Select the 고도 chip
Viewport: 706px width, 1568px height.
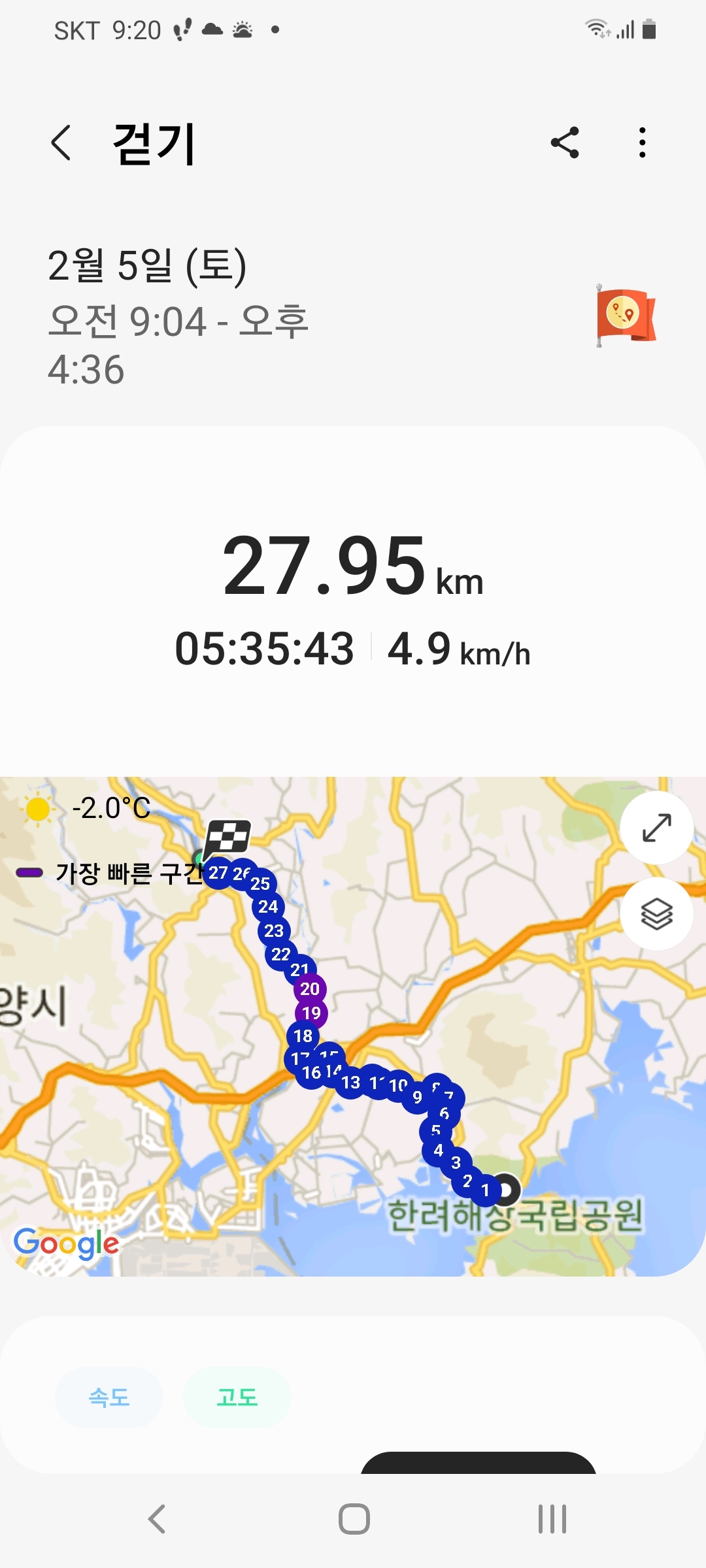[x=237, y=1397]
